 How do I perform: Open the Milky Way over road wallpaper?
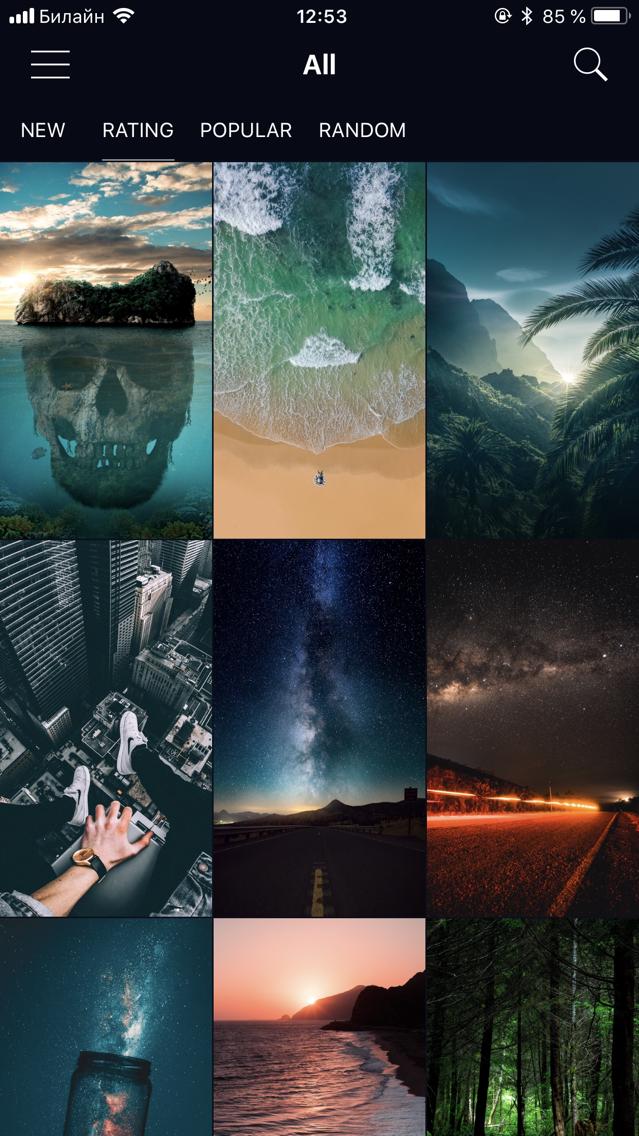tap(320, 728)
